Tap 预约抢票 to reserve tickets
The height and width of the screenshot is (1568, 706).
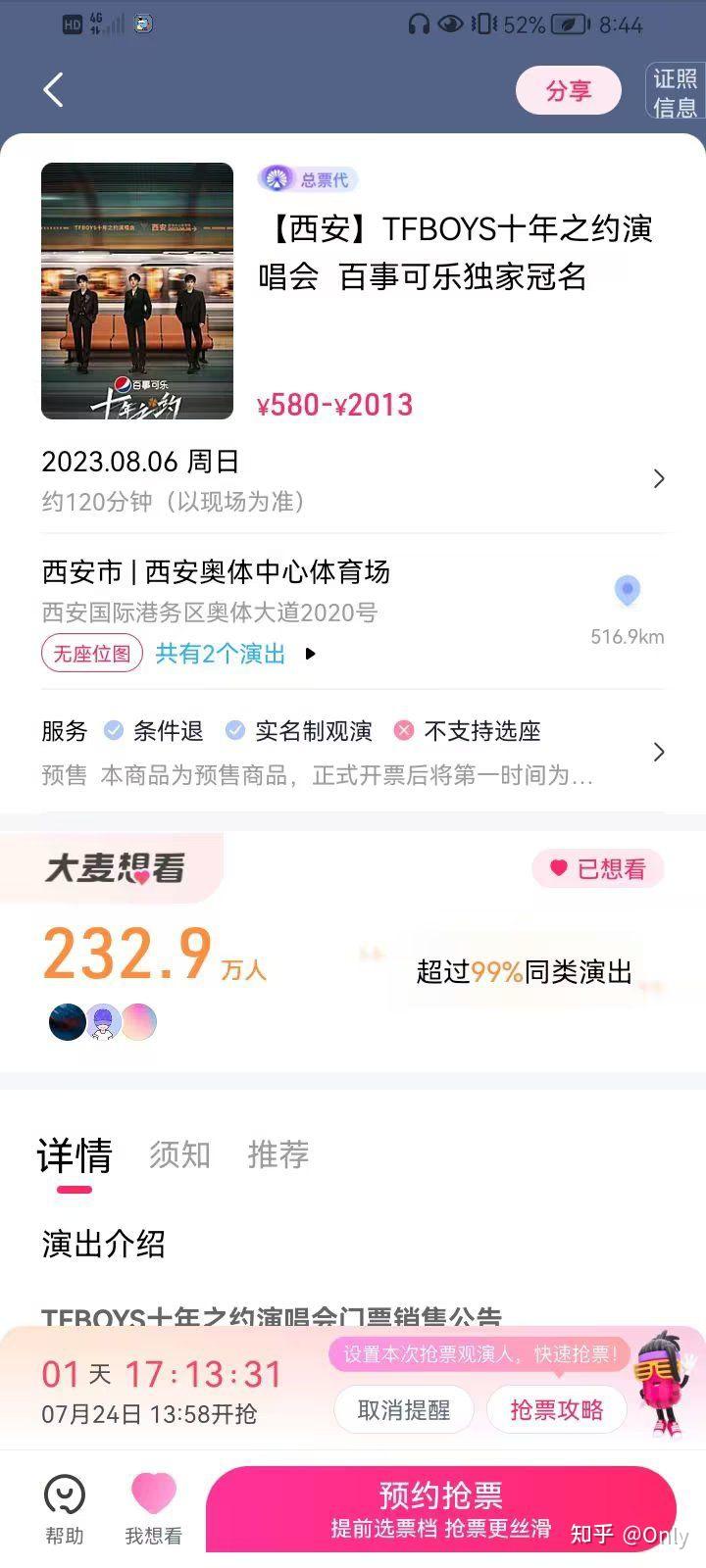(x=440, y=1508)
